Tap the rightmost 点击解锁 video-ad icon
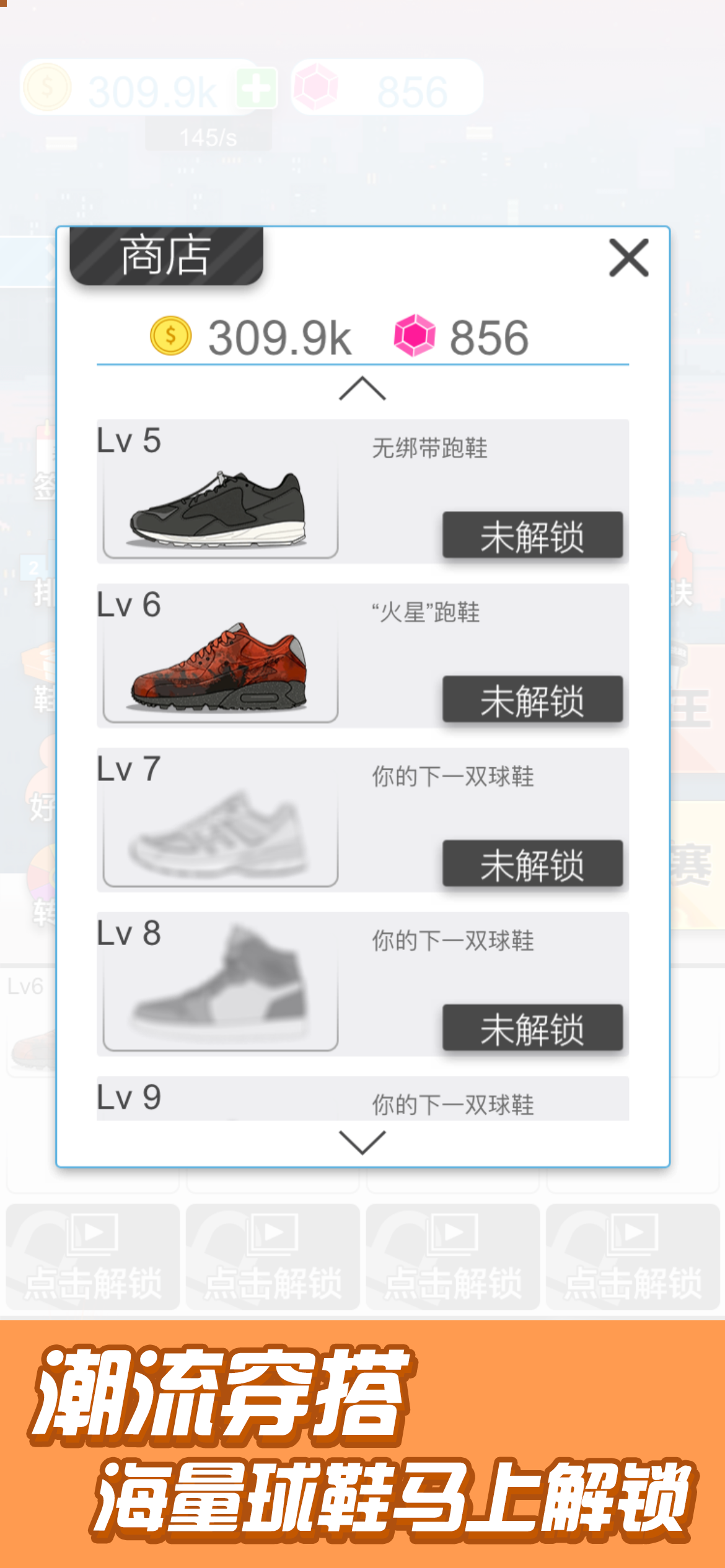Screen dimensions: 725x1568 [633, 1257]
